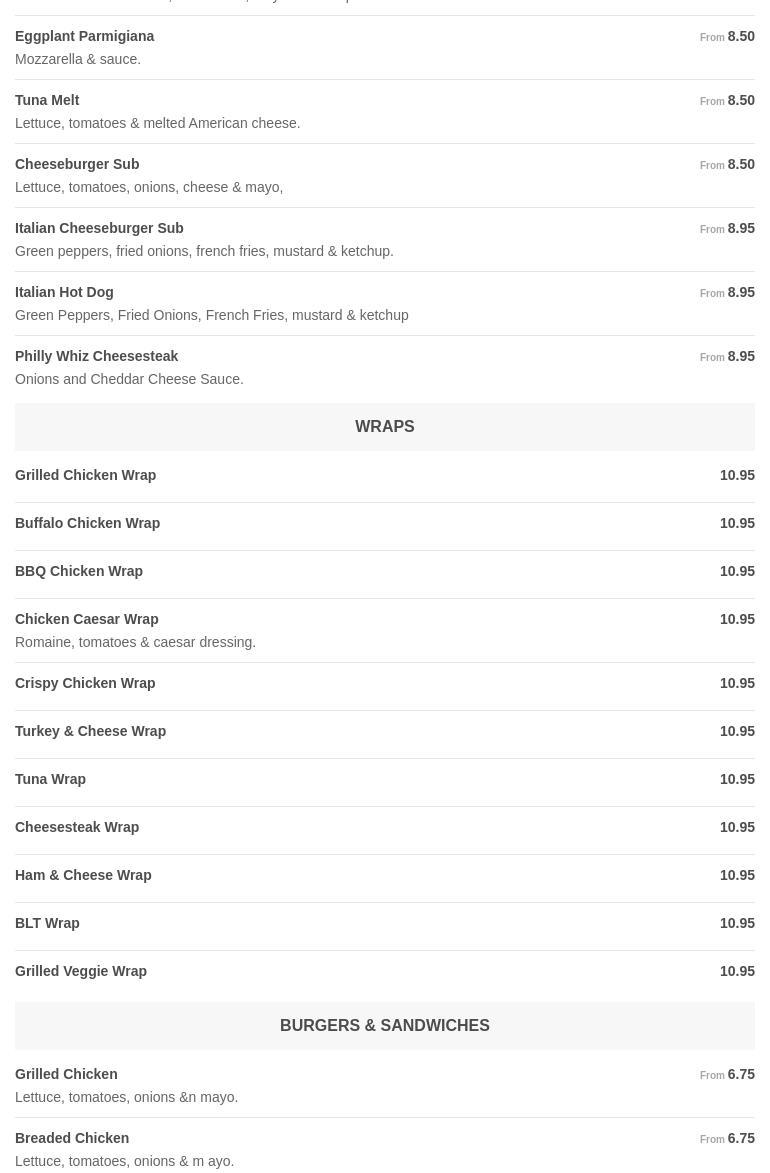Open the BBQ Chicken Wrap
The height and width of the screenshot is (1173, 770).
[x=79, y=572]
